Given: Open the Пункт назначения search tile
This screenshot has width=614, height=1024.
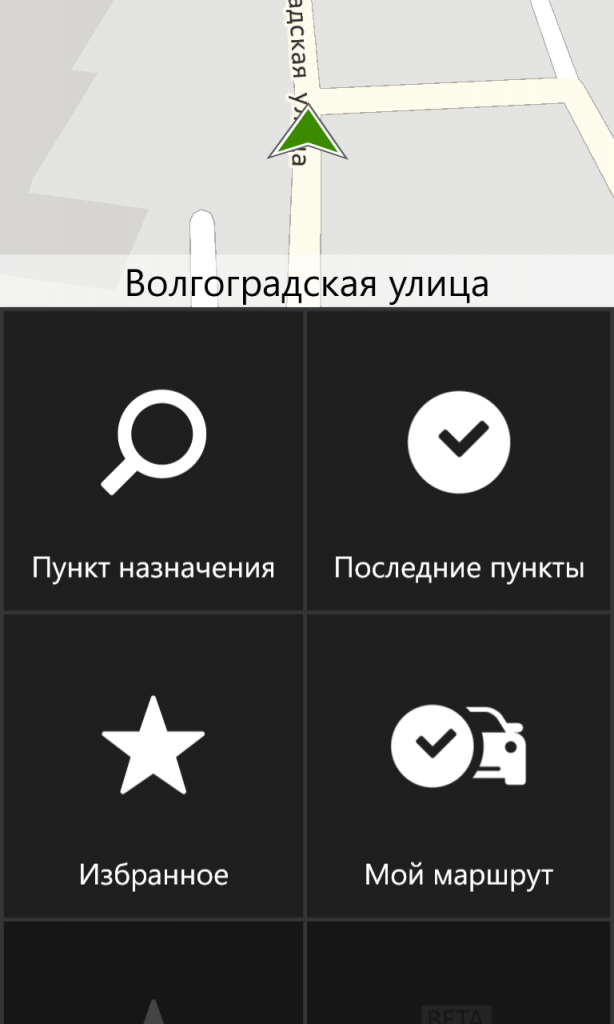Looking at the screenshot, I should [x=153, y=461].
